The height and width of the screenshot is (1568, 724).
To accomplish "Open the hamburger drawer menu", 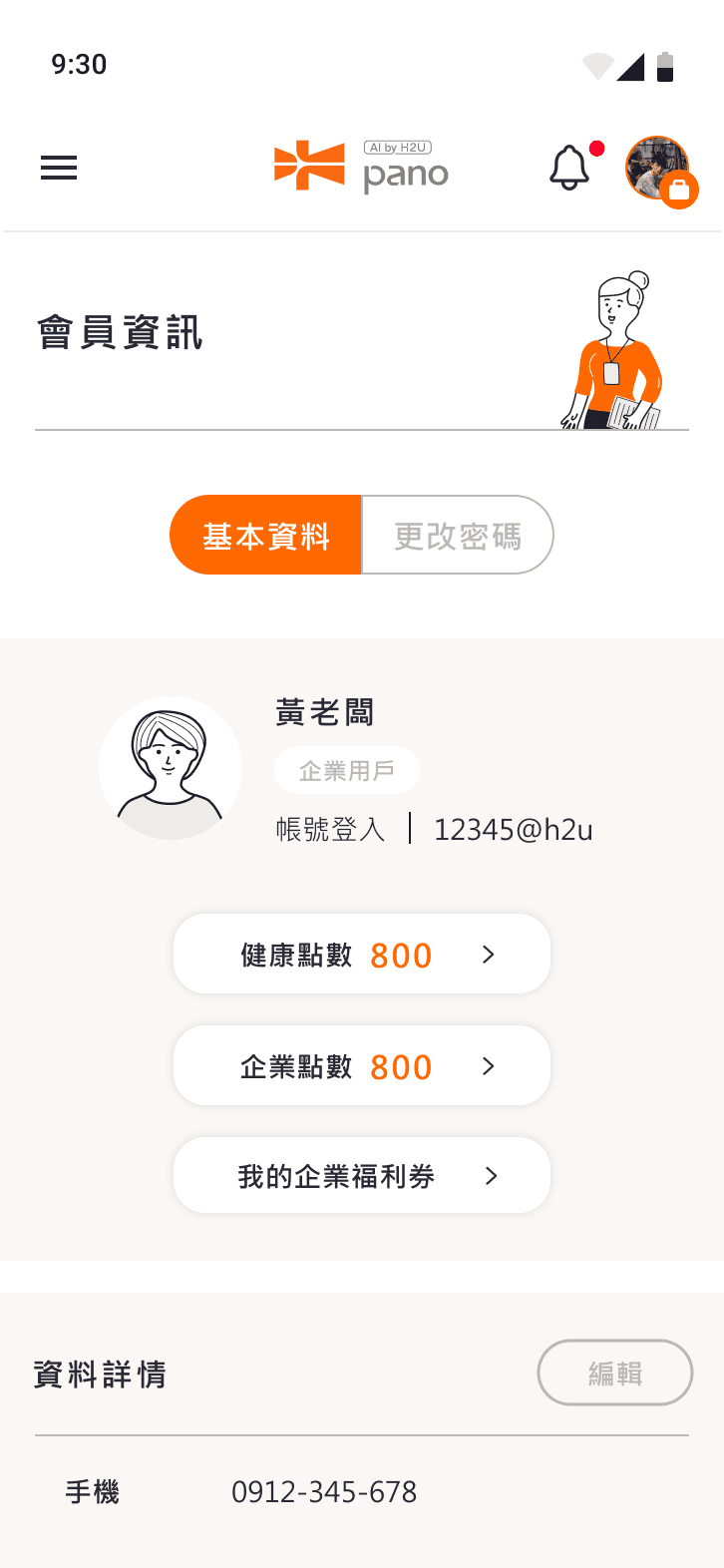I will [59, 169].
